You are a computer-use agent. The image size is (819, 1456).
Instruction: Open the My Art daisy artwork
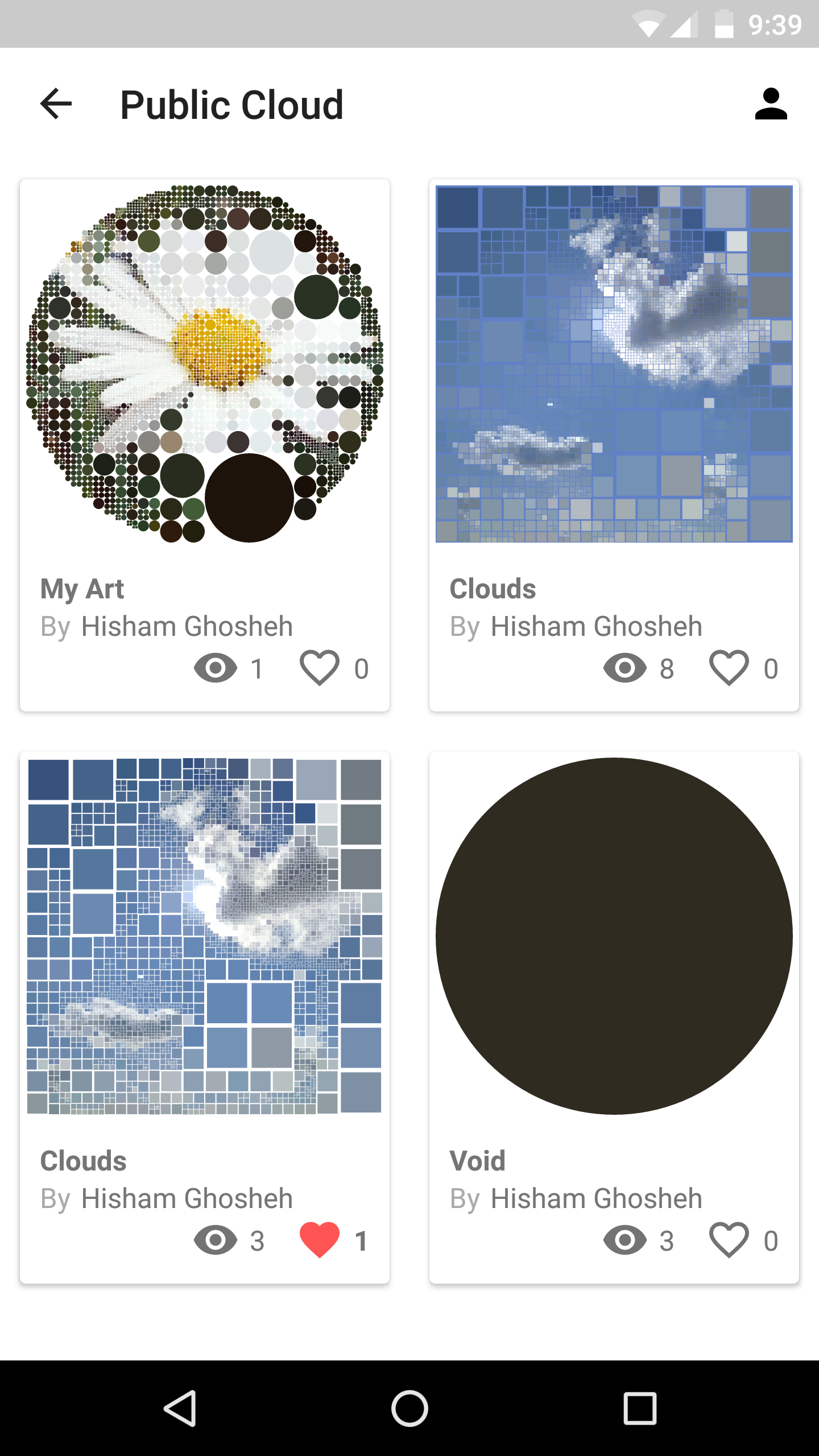(x=205, y=364)
